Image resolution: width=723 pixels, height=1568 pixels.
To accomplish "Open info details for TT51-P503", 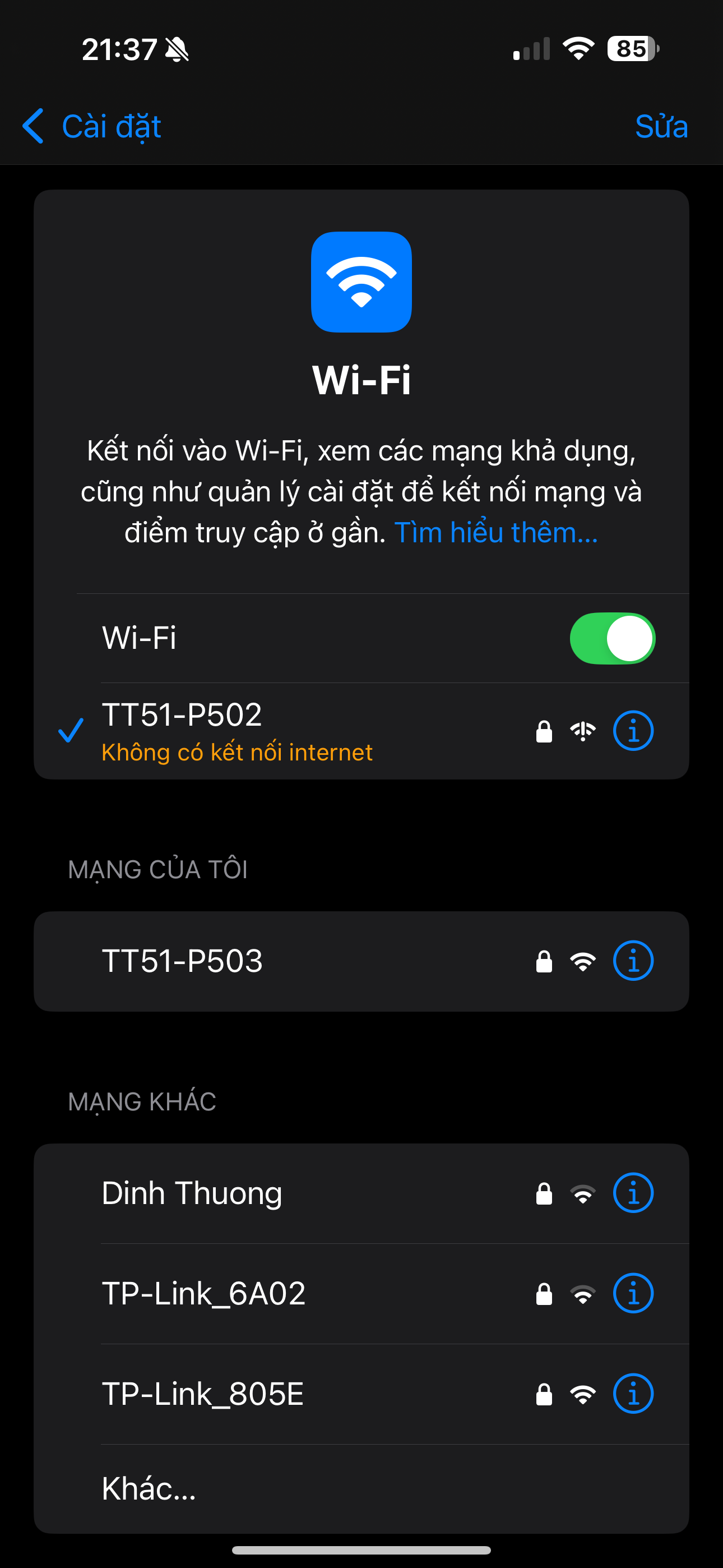I will [633, 961].
